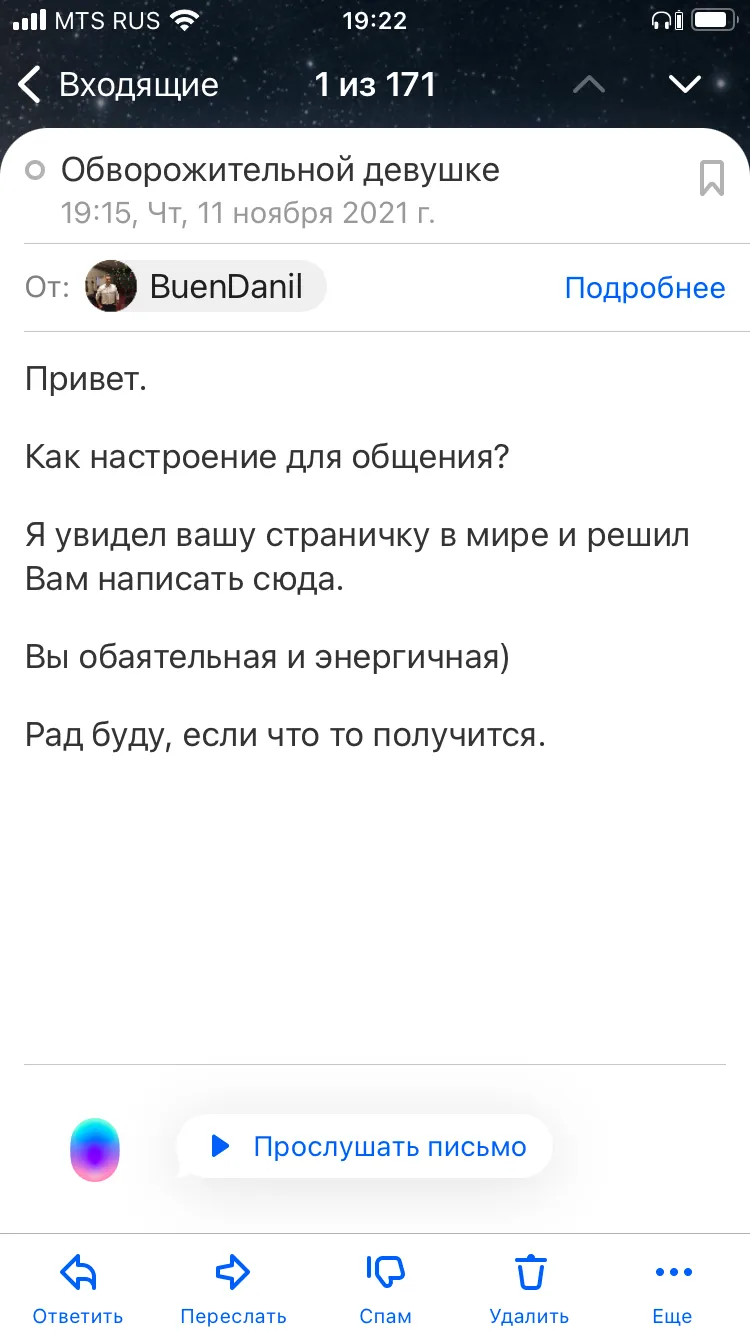This screenshot has width=750, height=1334.
Task: Show details via Подробнее link
Action: point(645,288)
